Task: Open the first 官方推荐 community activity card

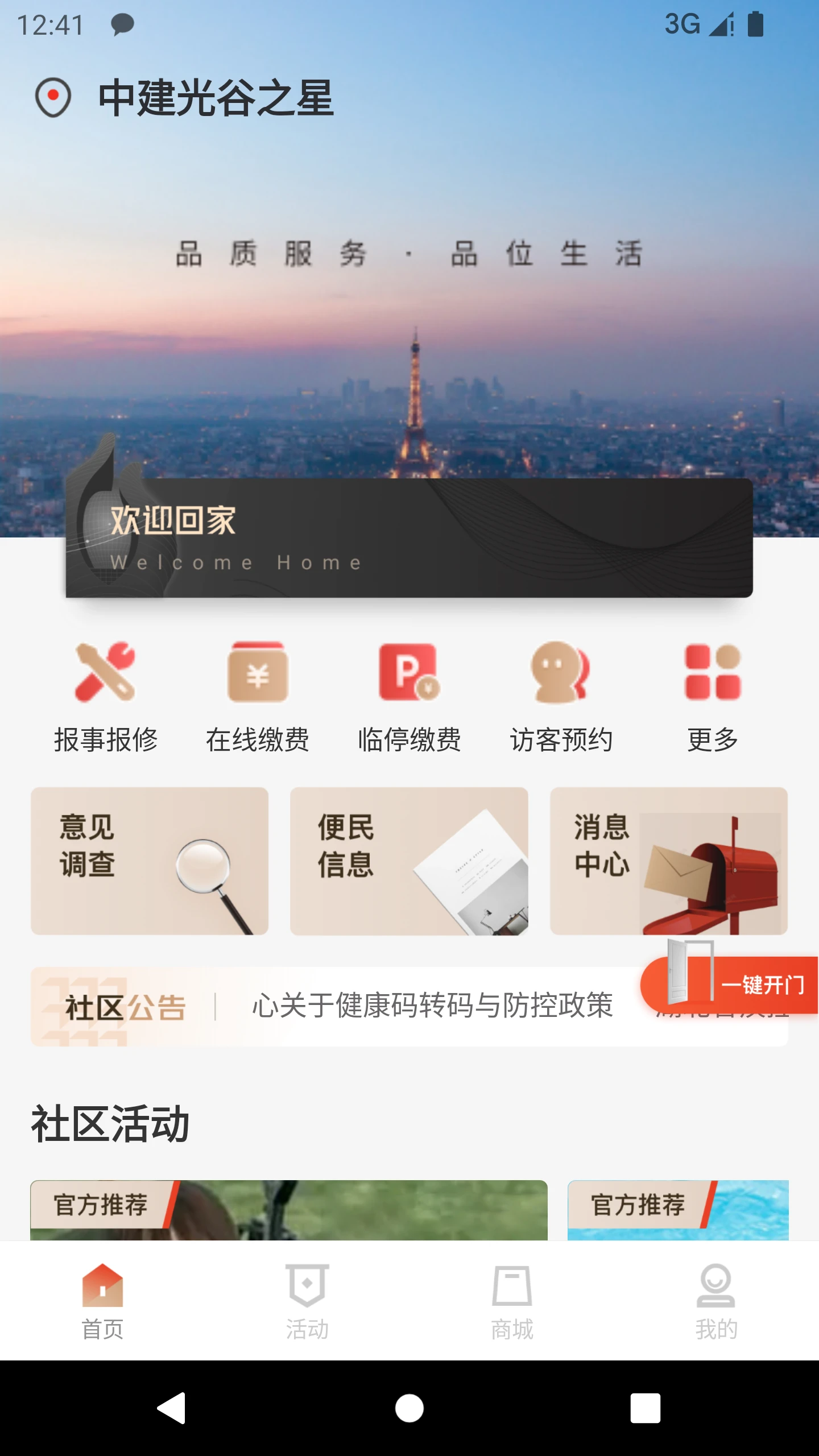Action: pos(289,1210)
